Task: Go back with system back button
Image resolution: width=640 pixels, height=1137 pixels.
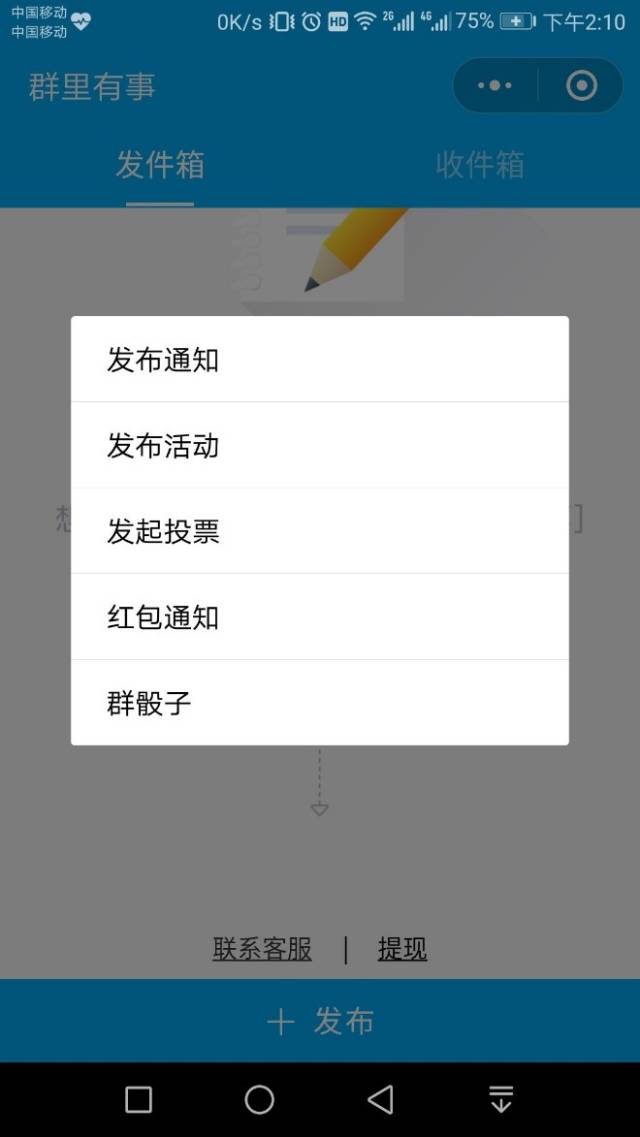Action: click(x=381, y=1099)
